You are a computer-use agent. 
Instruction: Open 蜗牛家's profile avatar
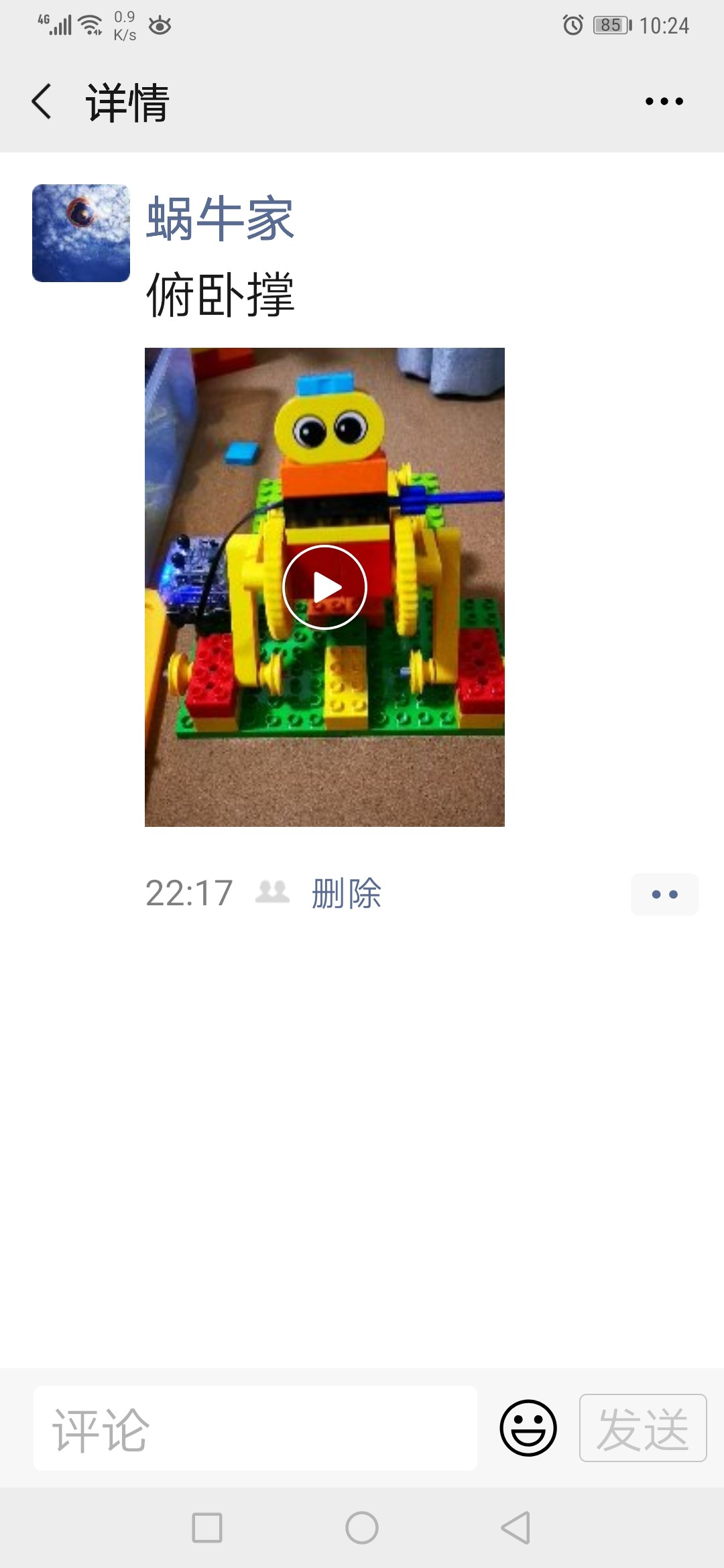[x=81, y=233]
